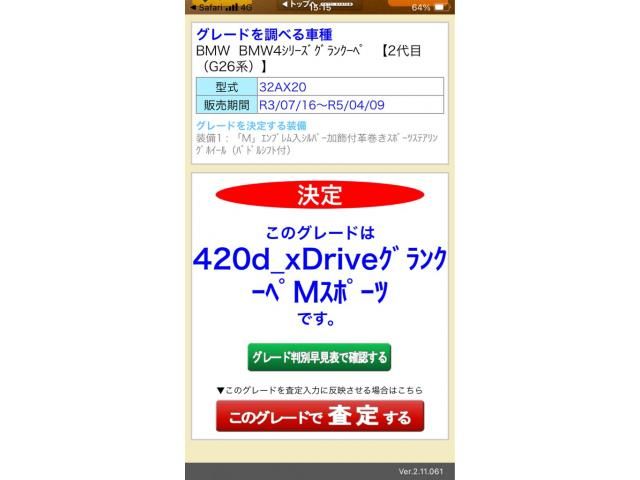Screen dimensions: 640x480
Task: Open the grade quick-reference chart button
Action: tap(319, 357)
